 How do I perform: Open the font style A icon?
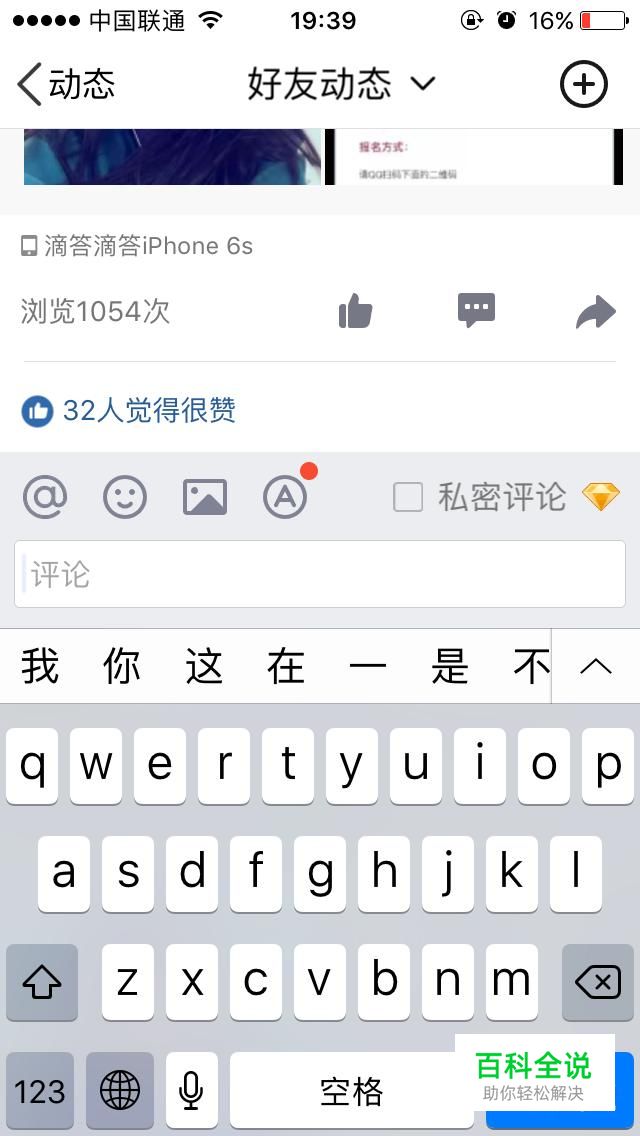[x=285, y=496]
